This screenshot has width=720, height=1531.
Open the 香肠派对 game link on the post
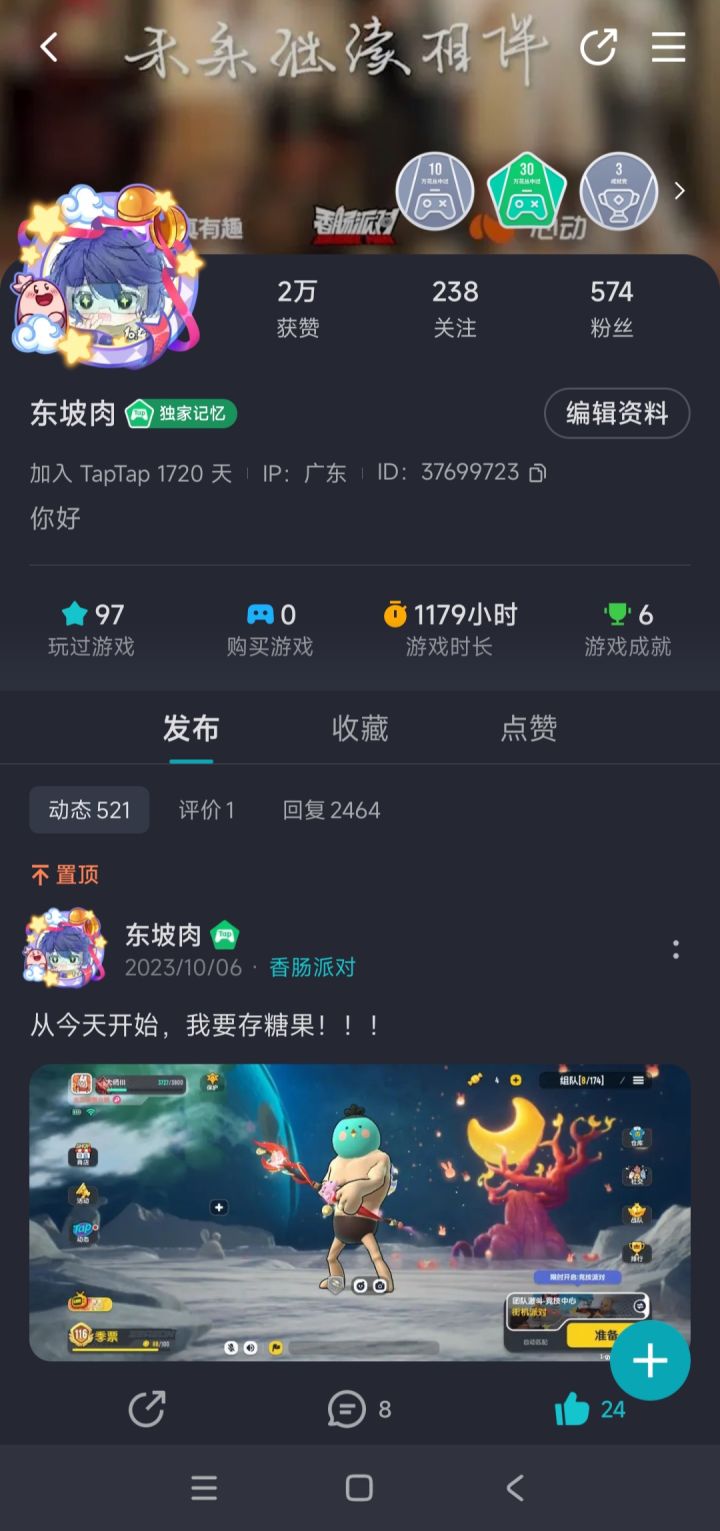312,968
